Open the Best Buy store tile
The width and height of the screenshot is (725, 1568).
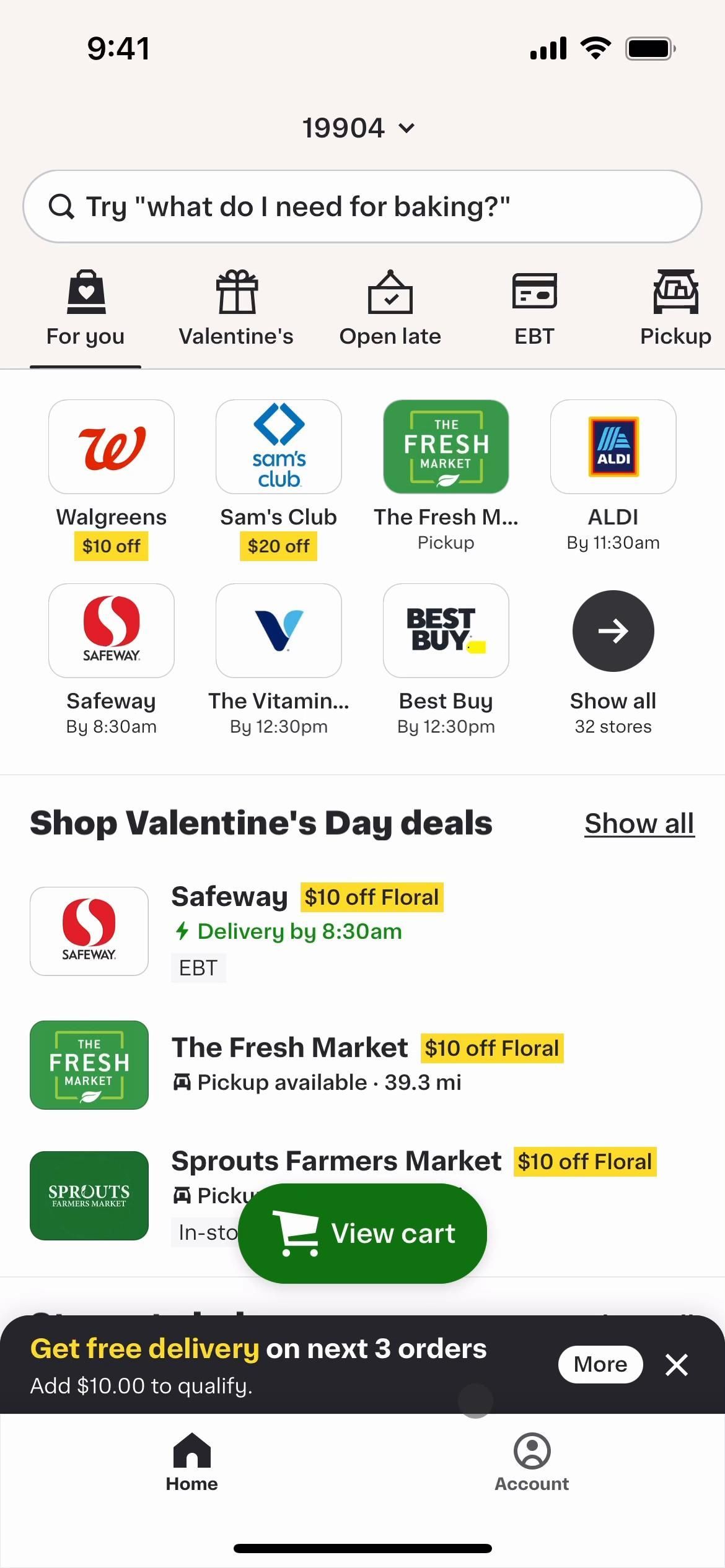[x=446, y=631]
